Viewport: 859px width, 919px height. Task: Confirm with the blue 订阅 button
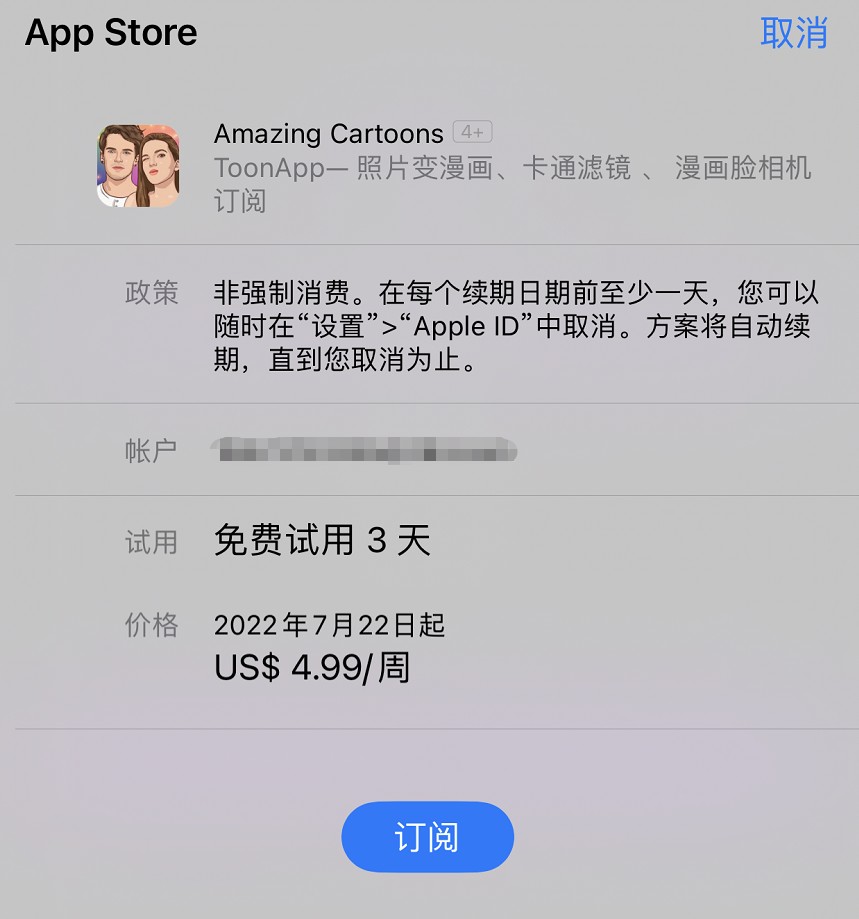click(427, 837)
